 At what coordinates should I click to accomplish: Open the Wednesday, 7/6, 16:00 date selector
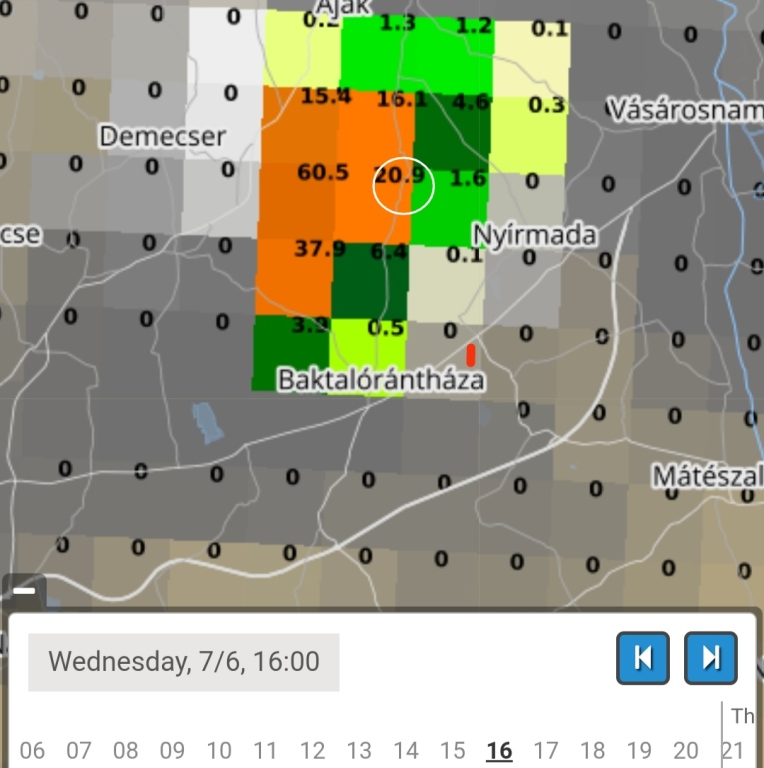point(184,662)
